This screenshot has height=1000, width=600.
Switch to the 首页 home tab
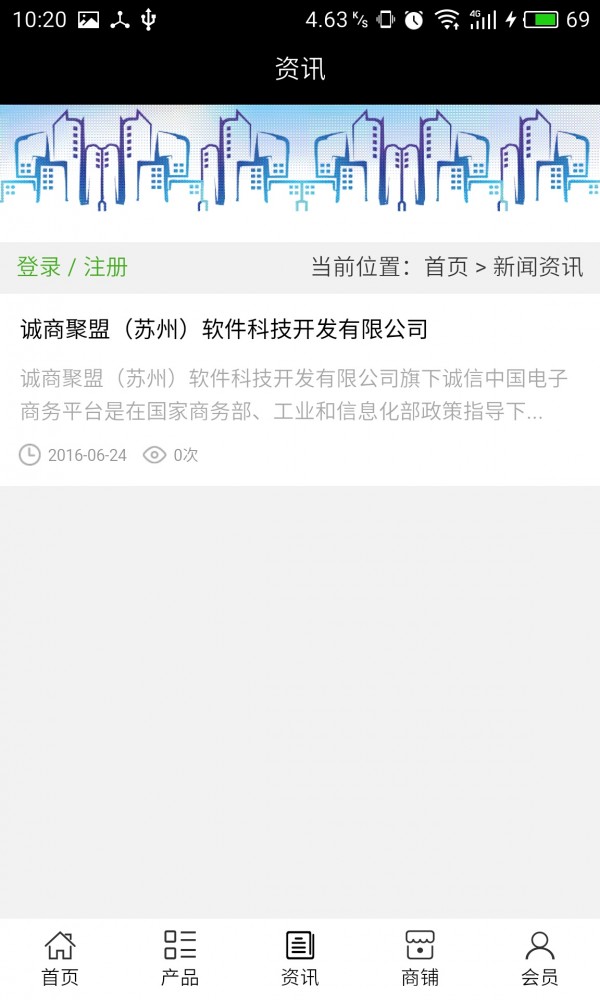pyautogui.click(x=60, y=958)
